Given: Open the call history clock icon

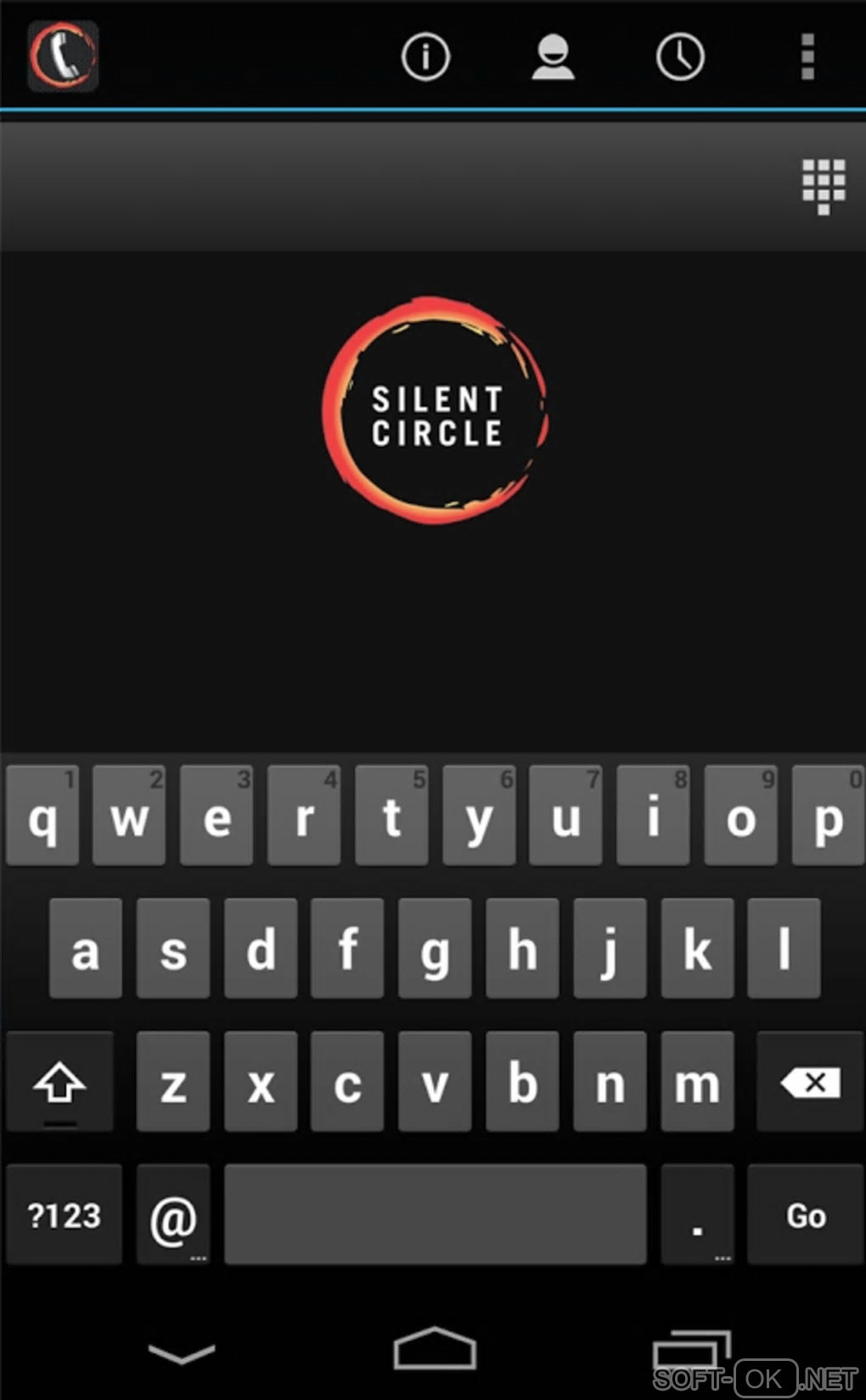Looking at the screenshot, I should [680, 57].
